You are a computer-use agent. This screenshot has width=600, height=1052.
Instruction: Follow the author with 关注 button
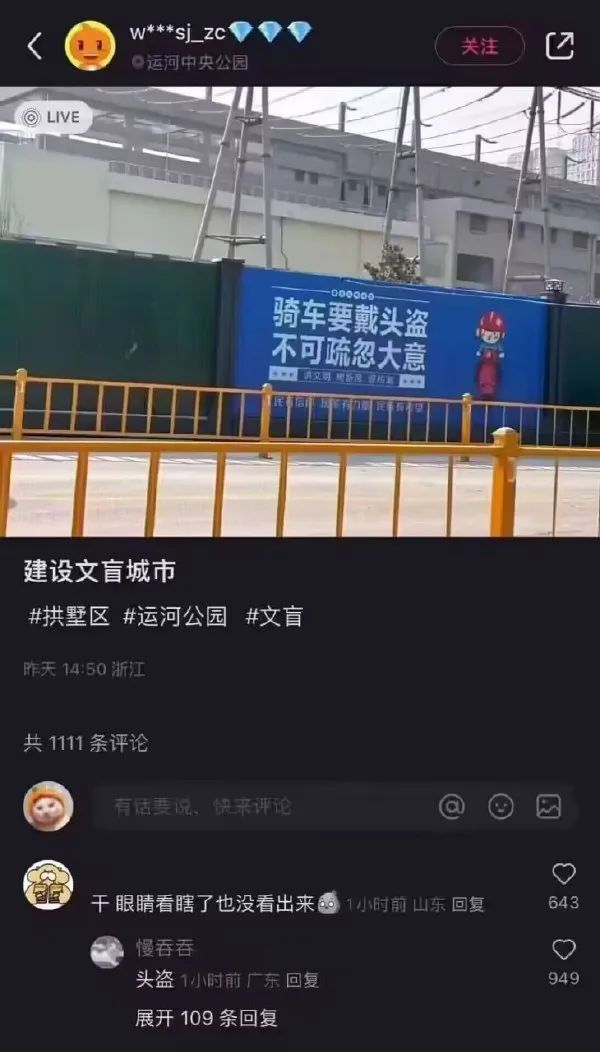[x=479, y=46]
